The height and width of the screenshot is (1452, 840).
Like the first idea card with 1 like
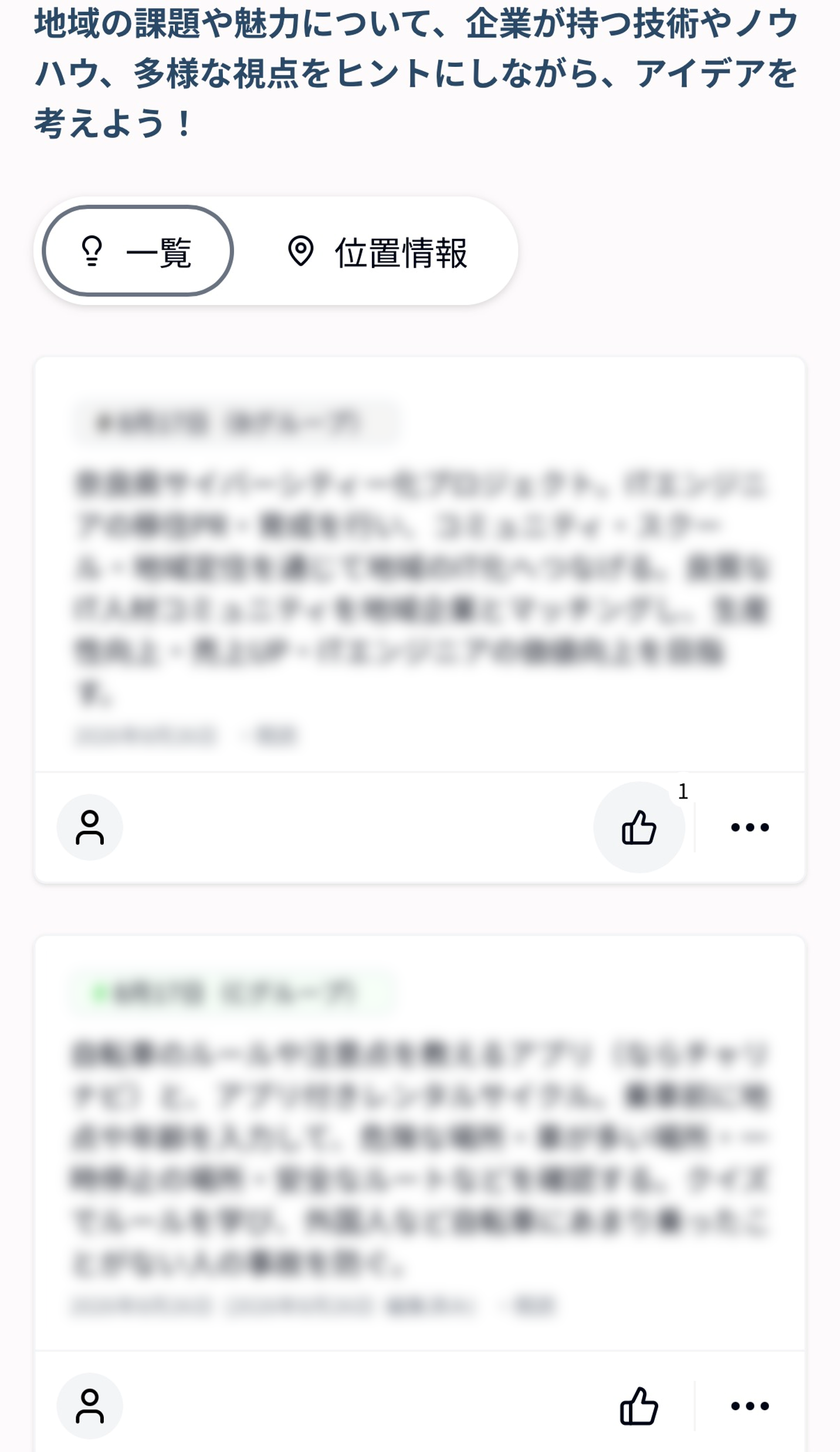(639, 827)
